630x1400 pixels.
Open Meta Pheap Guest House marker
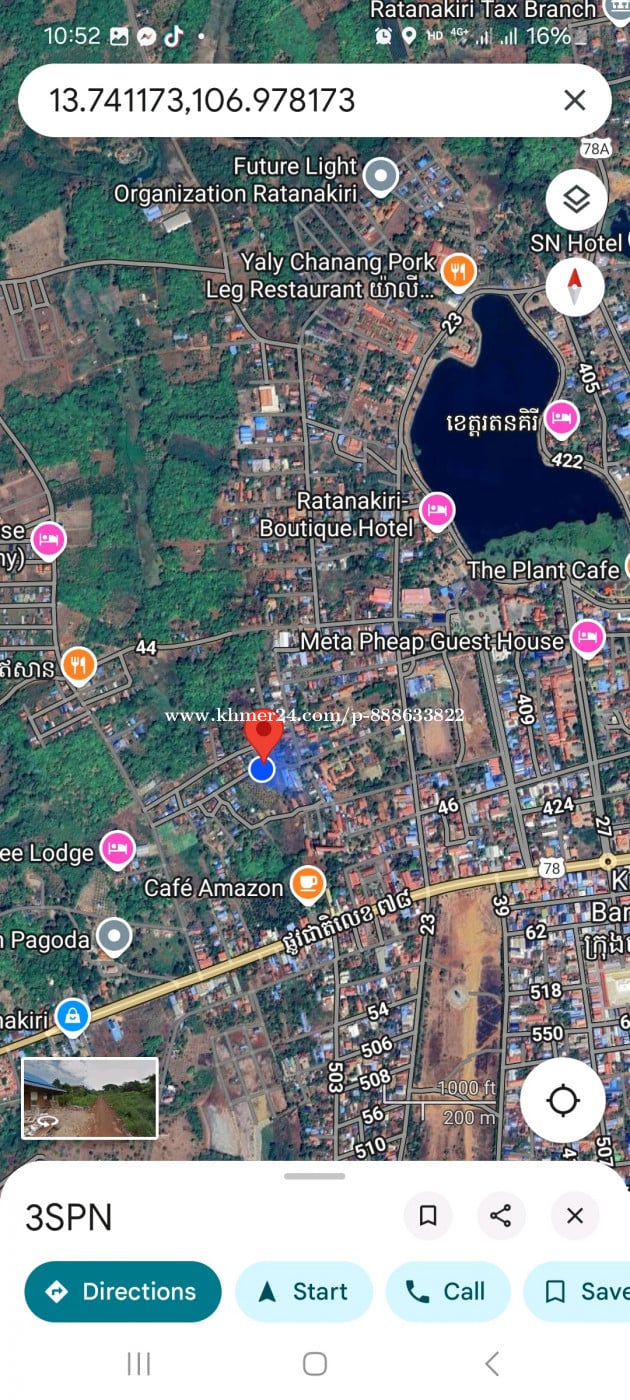(x=588, y=636)
